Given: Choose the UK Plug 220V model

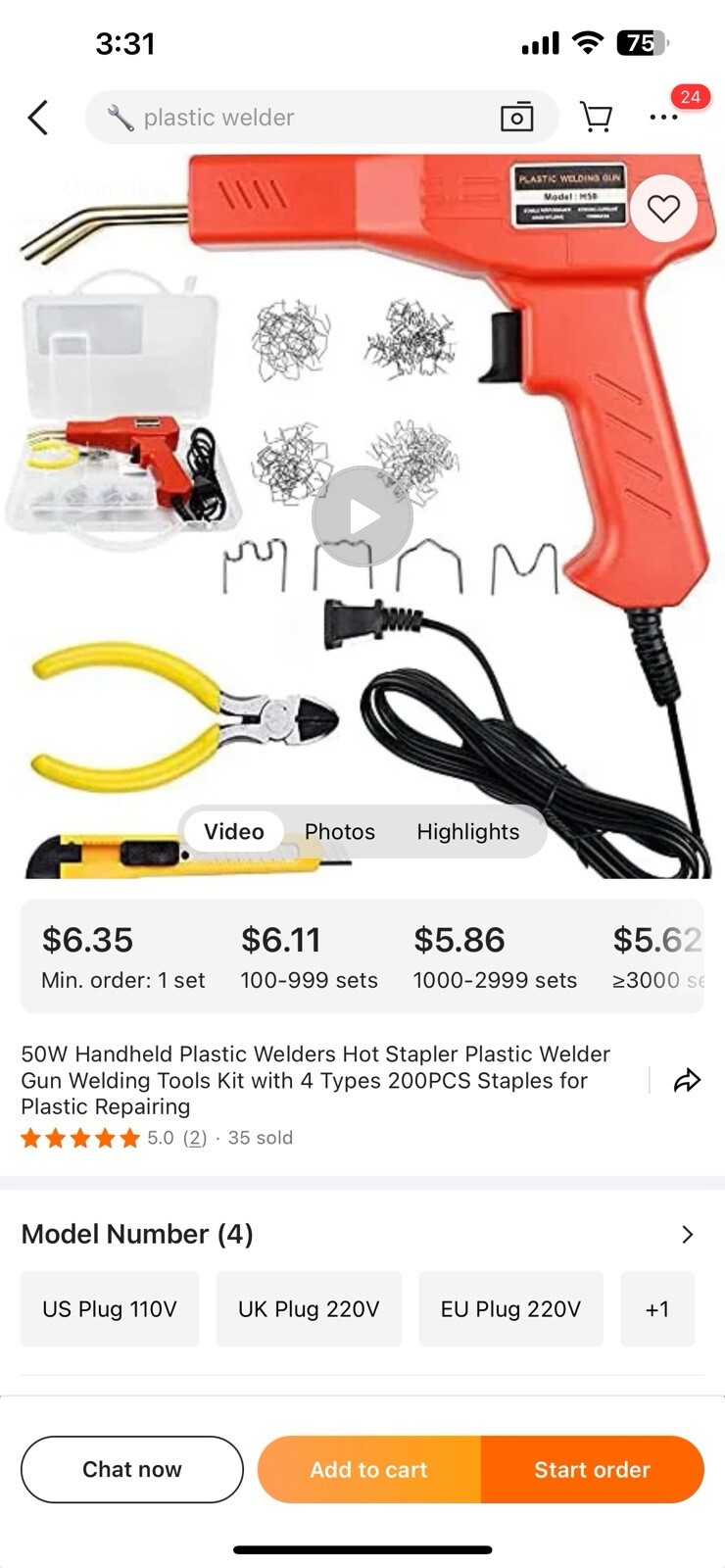Looking at the screenshot, I should point(309,1309).
